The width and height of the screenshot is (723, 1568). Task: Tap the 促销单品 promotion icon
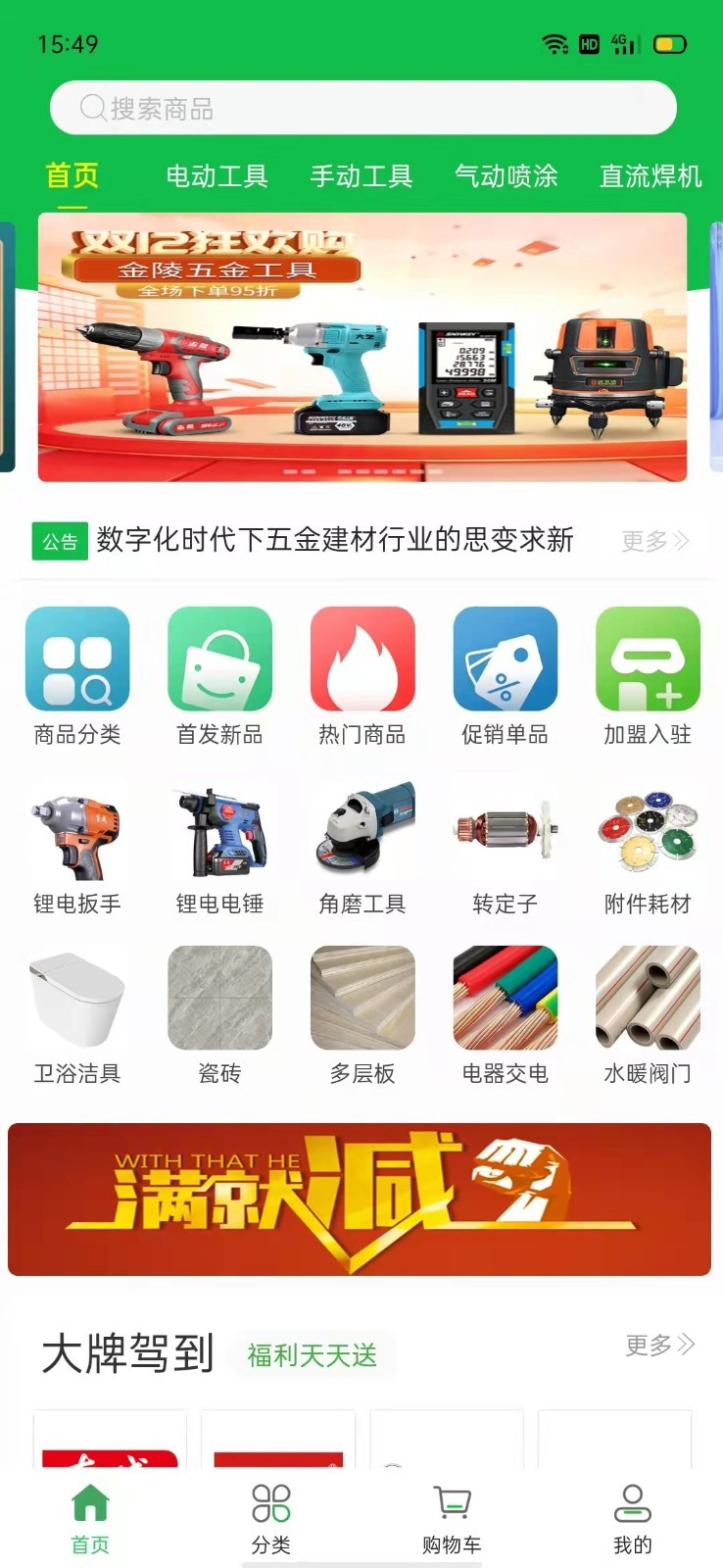(504, 672)
